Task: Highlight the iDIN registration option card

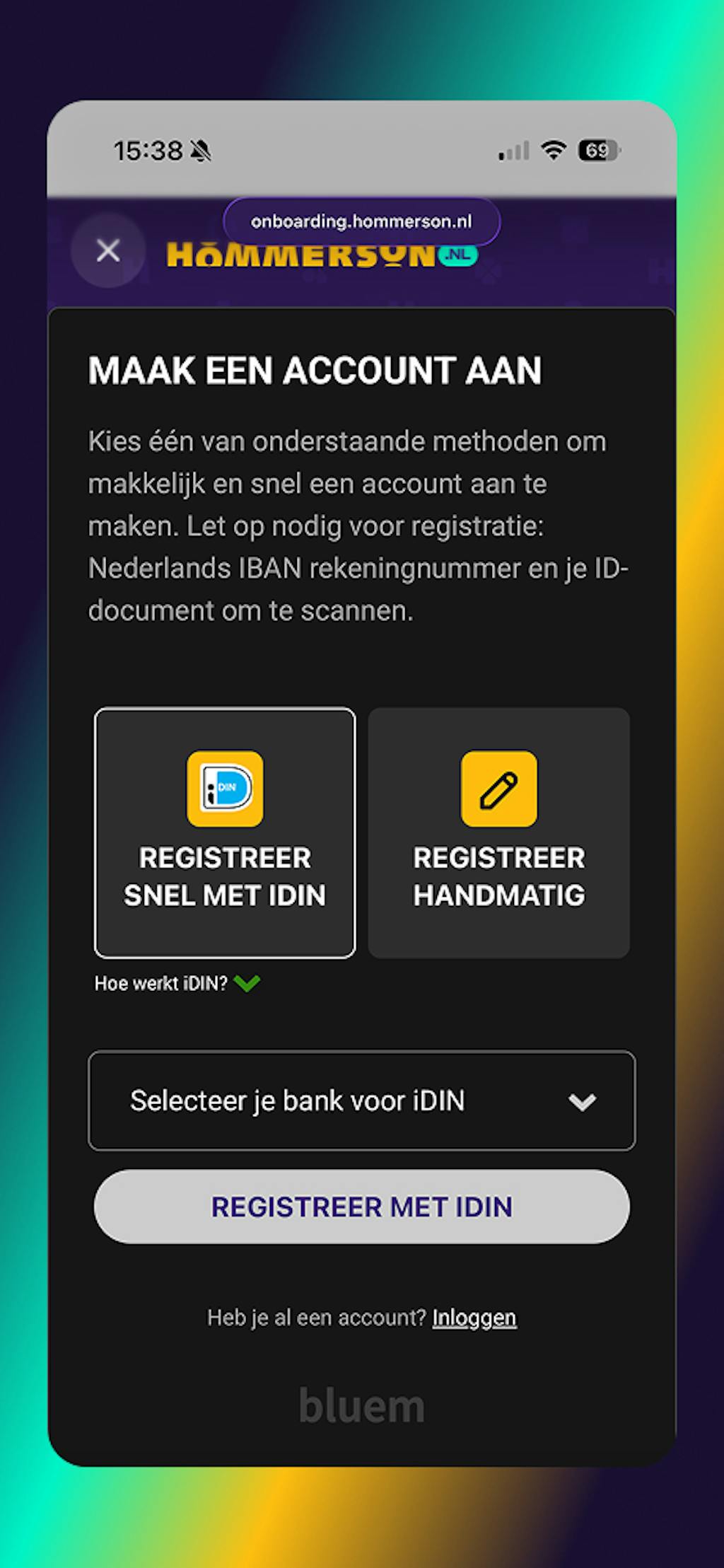Action: (x=225, y=831)
